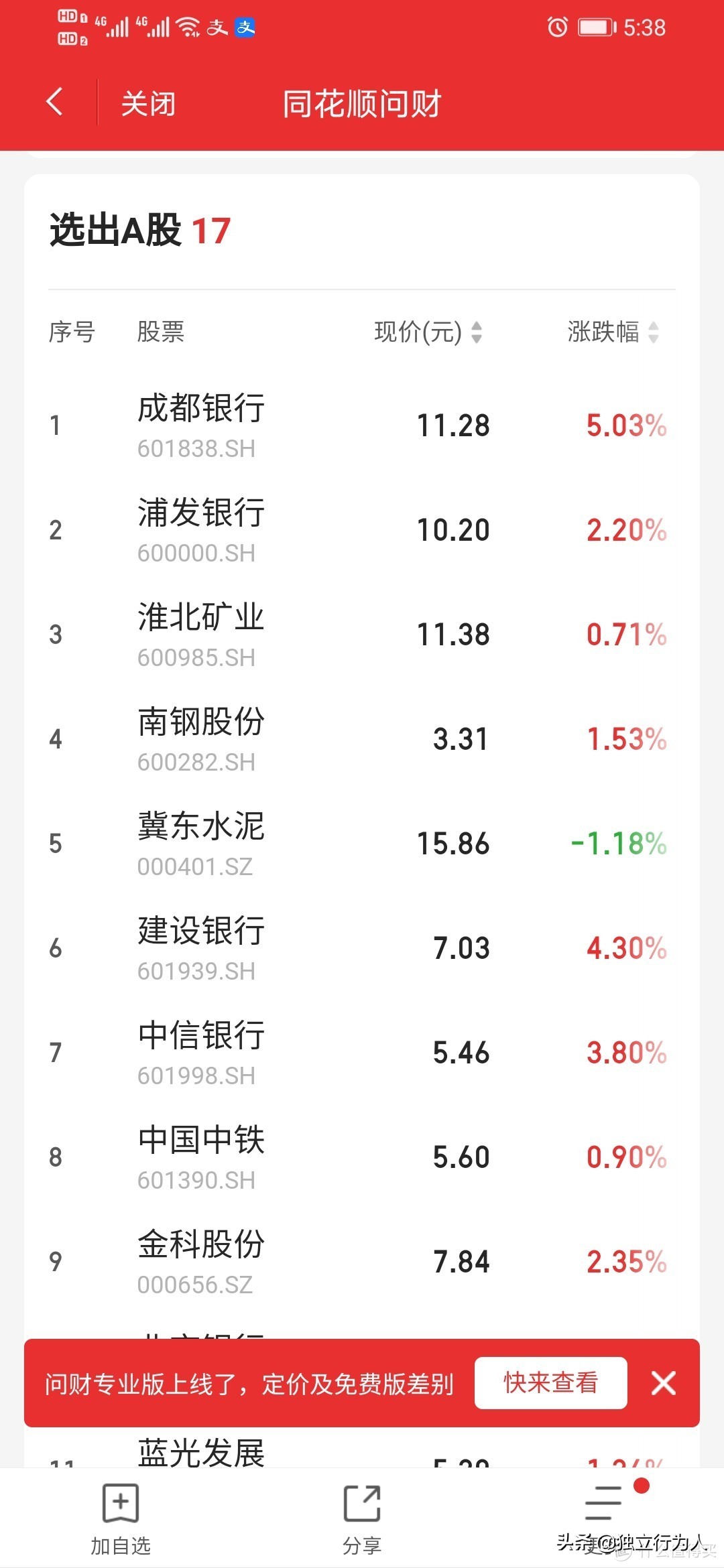Screen dimensions: 724x1568
Task: Dismiss the 问财专业版 banner with the X
Action: click(663, 1383)
